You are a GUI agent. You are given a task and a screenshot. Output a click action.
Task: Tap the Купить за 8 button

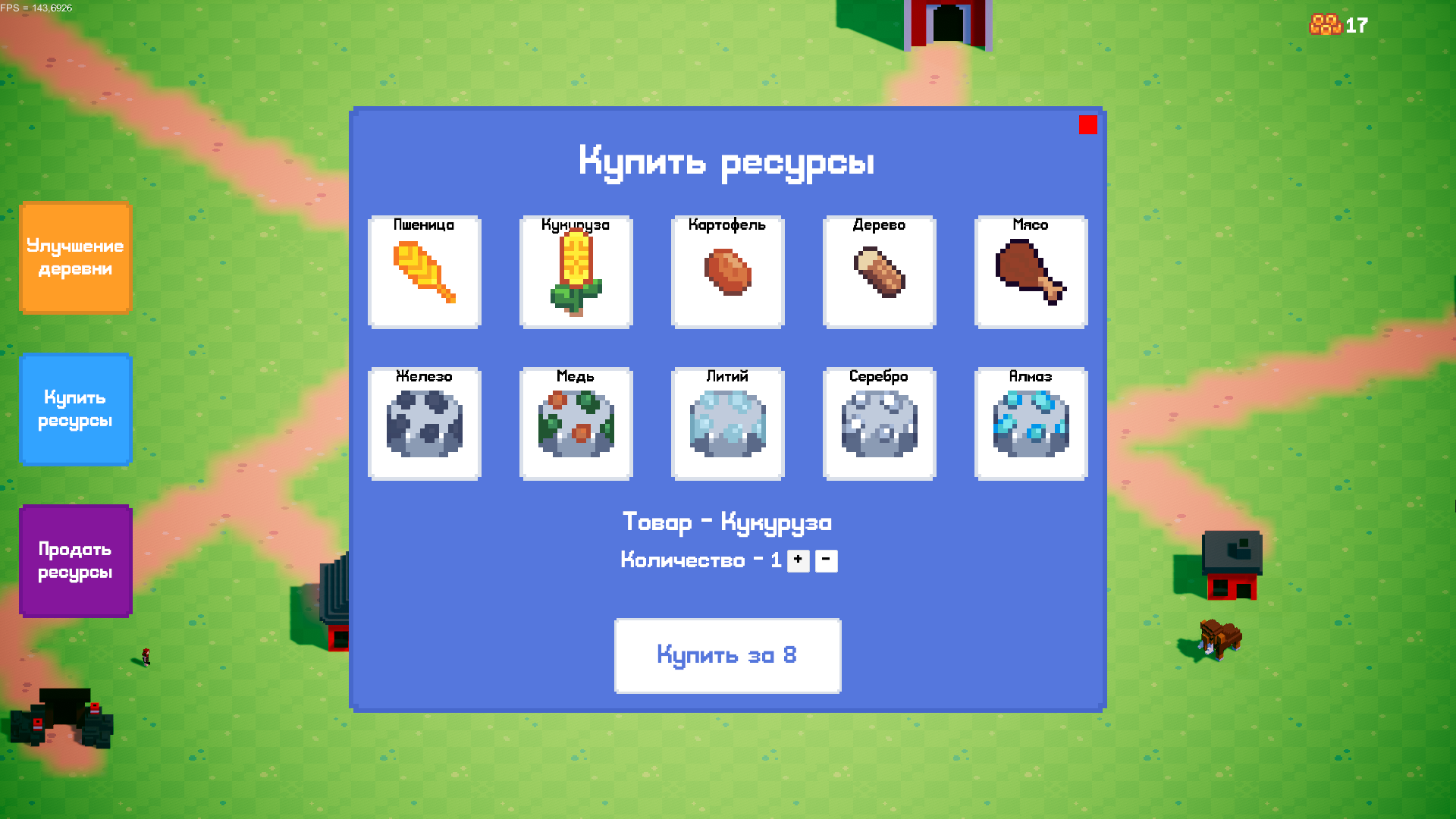(x=727, y=655)
